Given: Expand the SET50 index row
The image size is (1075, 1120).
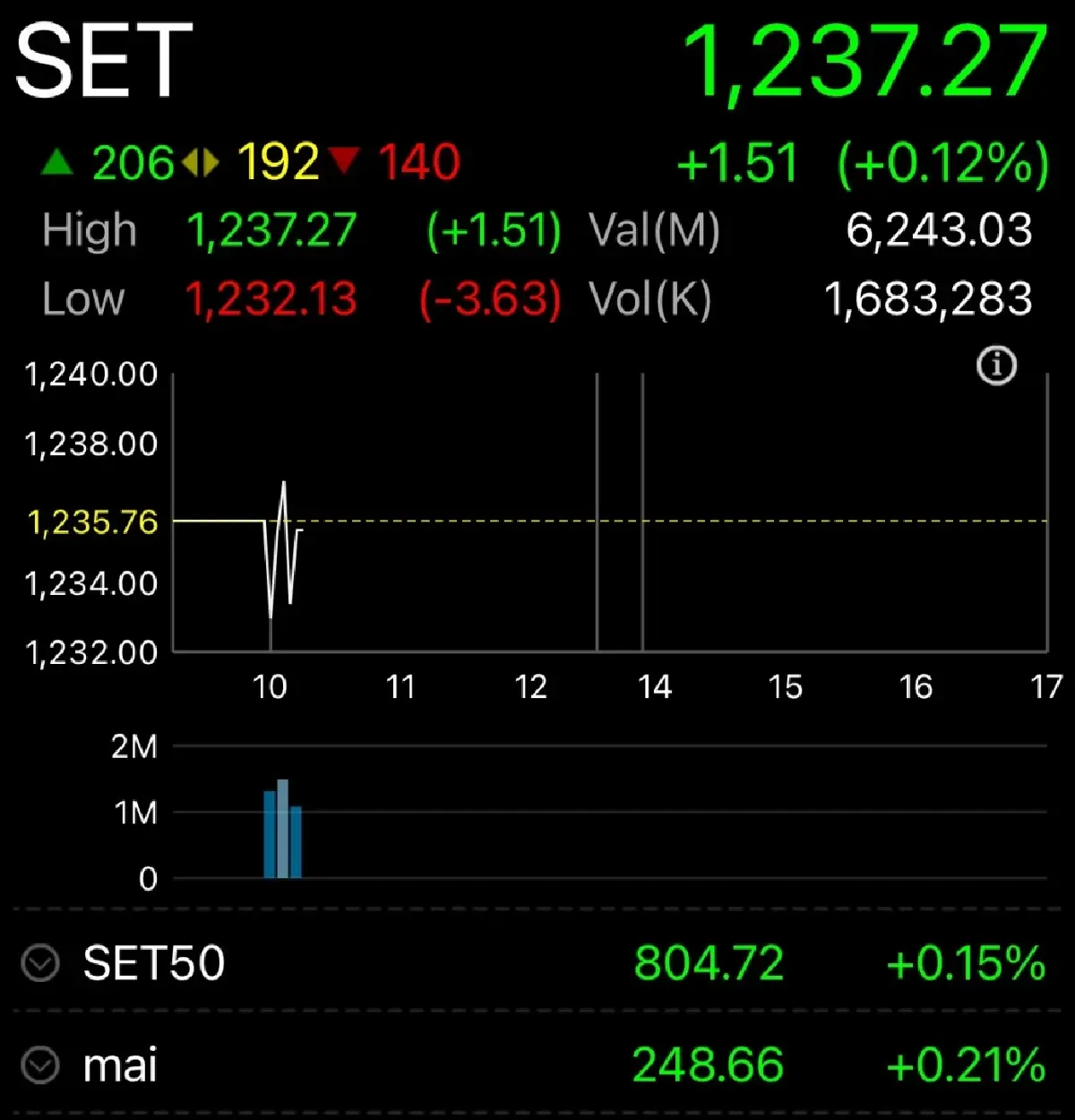Looking at the screenshot, I should pyautogui.click(x=40, y=964).
